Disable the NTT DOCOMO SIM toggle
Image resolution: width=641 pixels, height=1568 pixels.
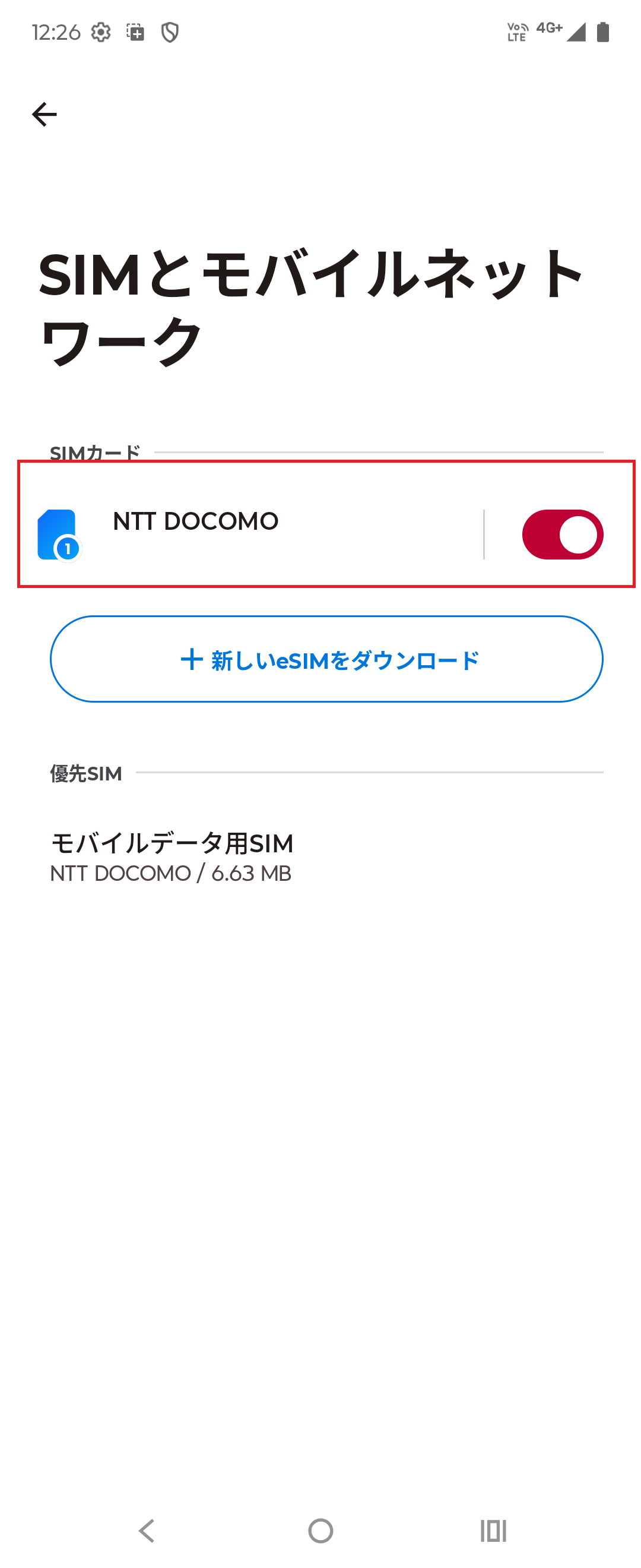(x=561, y=533)
